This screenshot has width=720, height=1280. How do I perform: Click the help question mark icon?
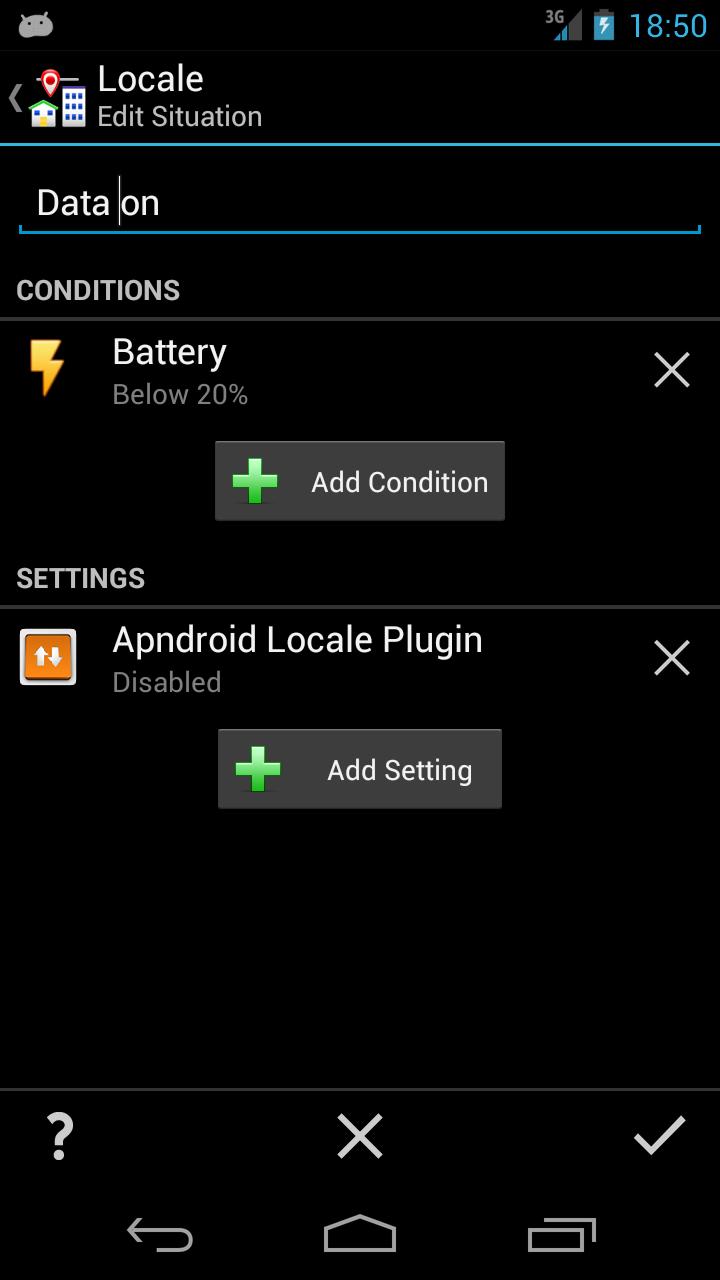58,1135
